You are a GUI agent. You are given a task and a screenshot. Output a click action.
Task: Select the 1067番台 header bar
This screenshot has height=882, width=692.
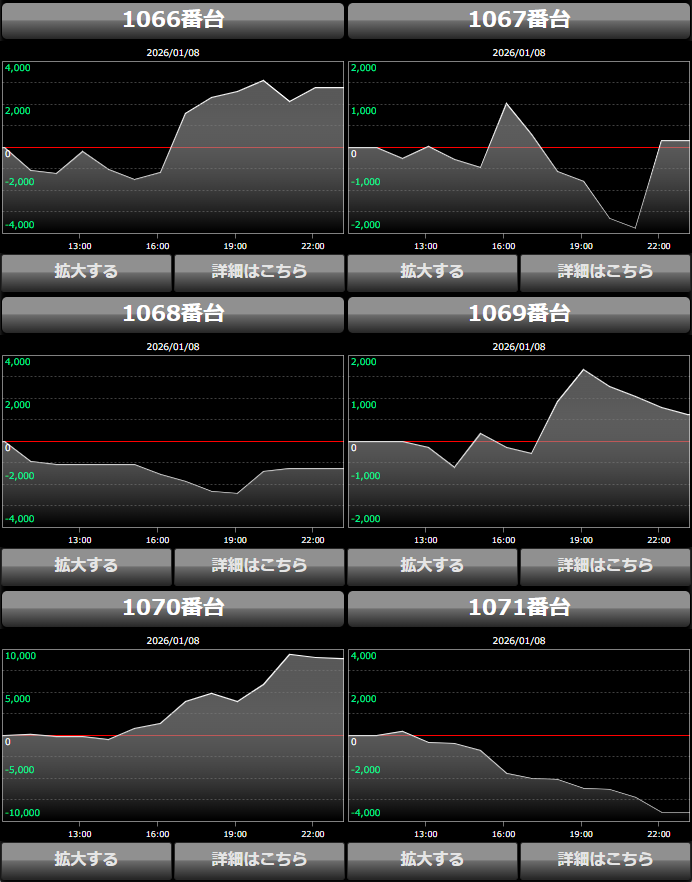tap(519, 20)
